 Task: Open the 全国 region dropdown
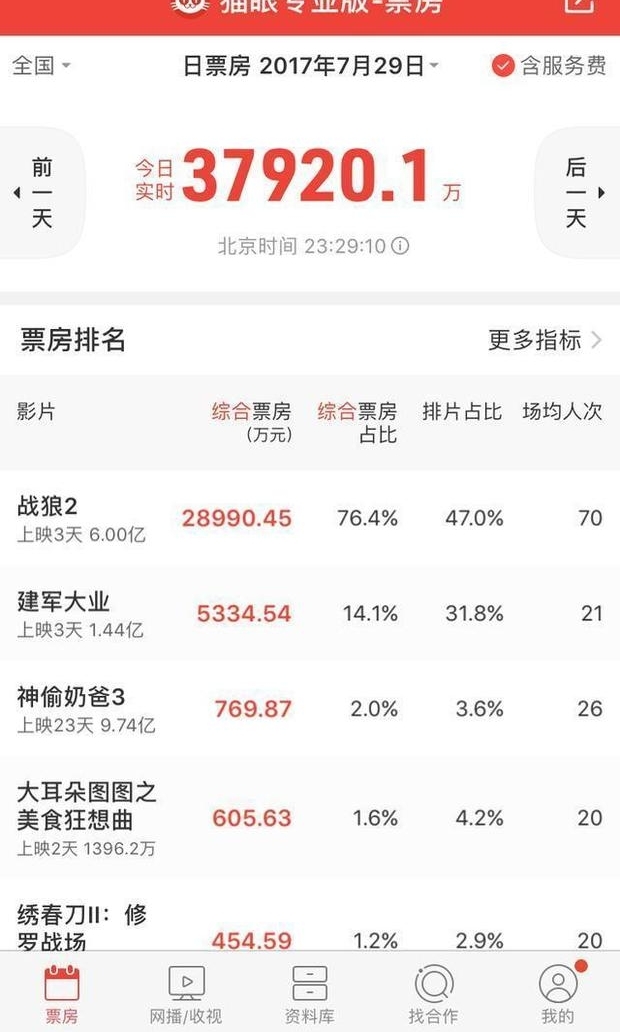pyautogui.click(x=41, y=66)
